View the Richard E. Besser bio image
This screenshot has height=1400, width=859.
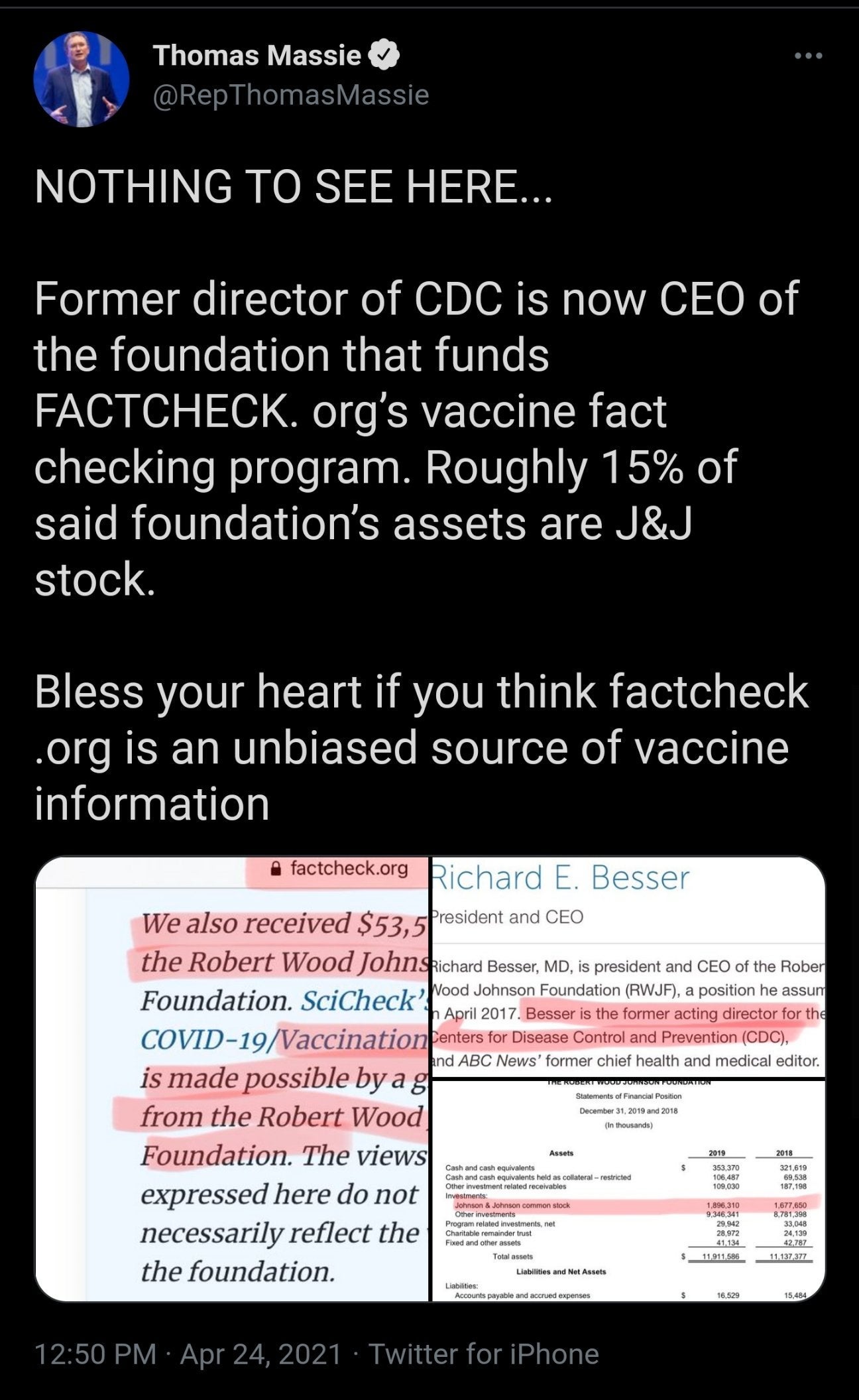[x=628, y=967]
